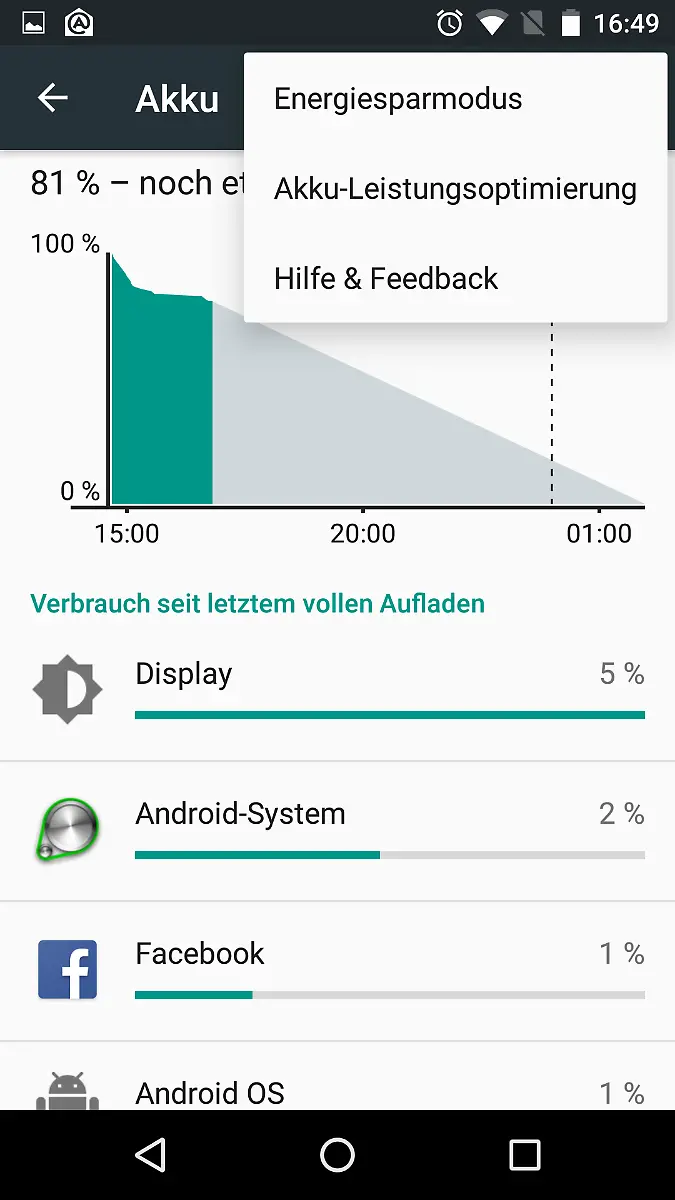Open Energiesparmodus from the menu
This screenshot has height=1200, width=675.
[x=398, y=99]
